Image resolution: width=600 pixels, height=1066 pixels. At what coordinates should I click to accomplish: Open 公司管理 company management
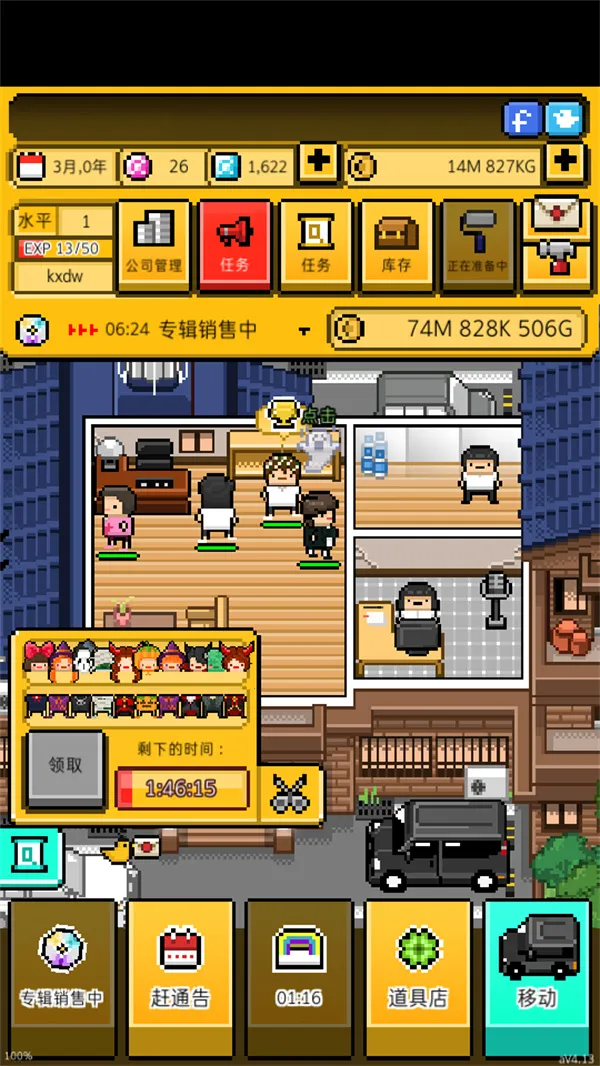pyautogui.click(x=153, y=245)
